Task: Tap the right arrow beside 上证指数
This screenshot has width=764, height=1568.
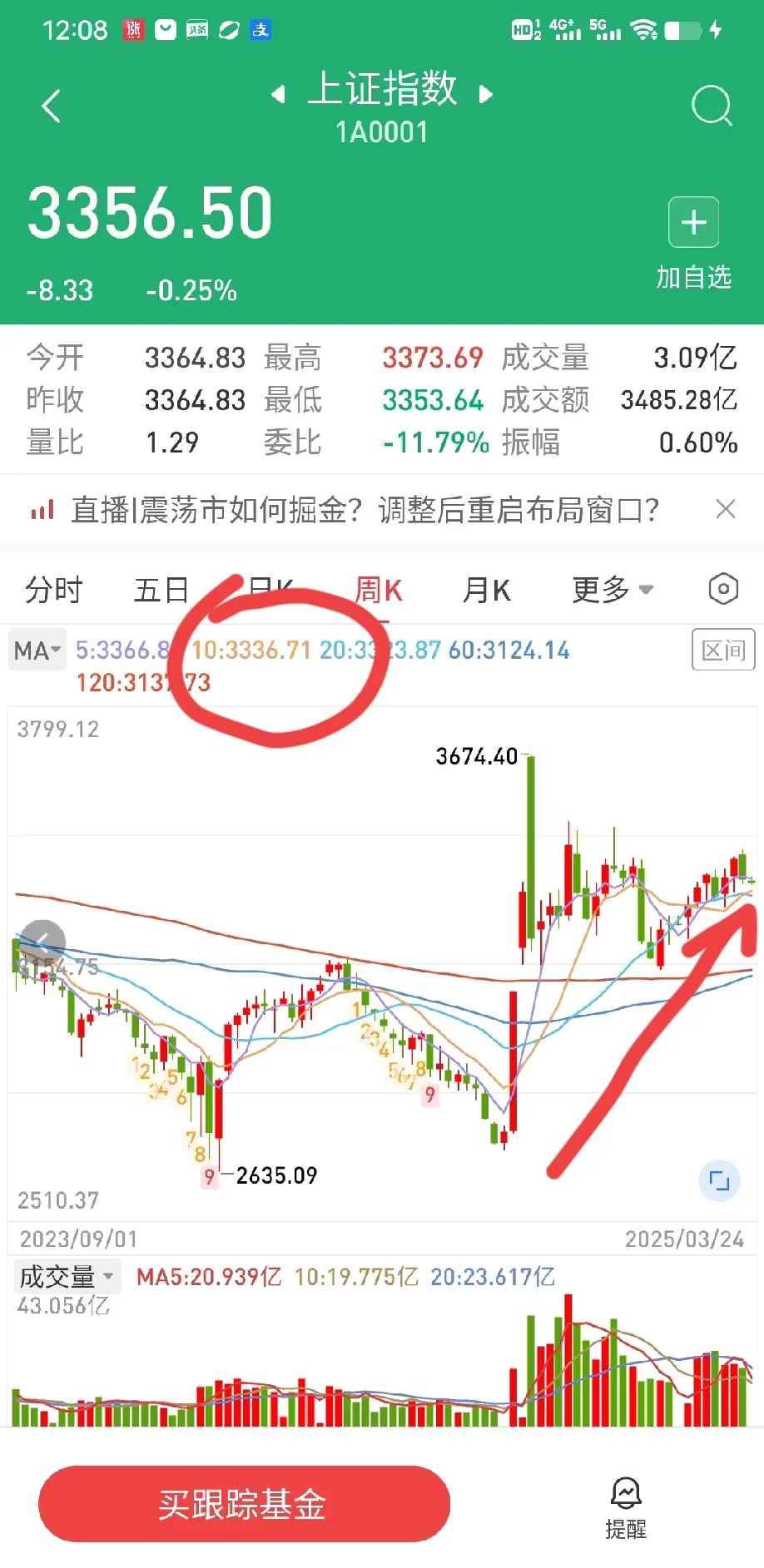Action: coord(486,94)
